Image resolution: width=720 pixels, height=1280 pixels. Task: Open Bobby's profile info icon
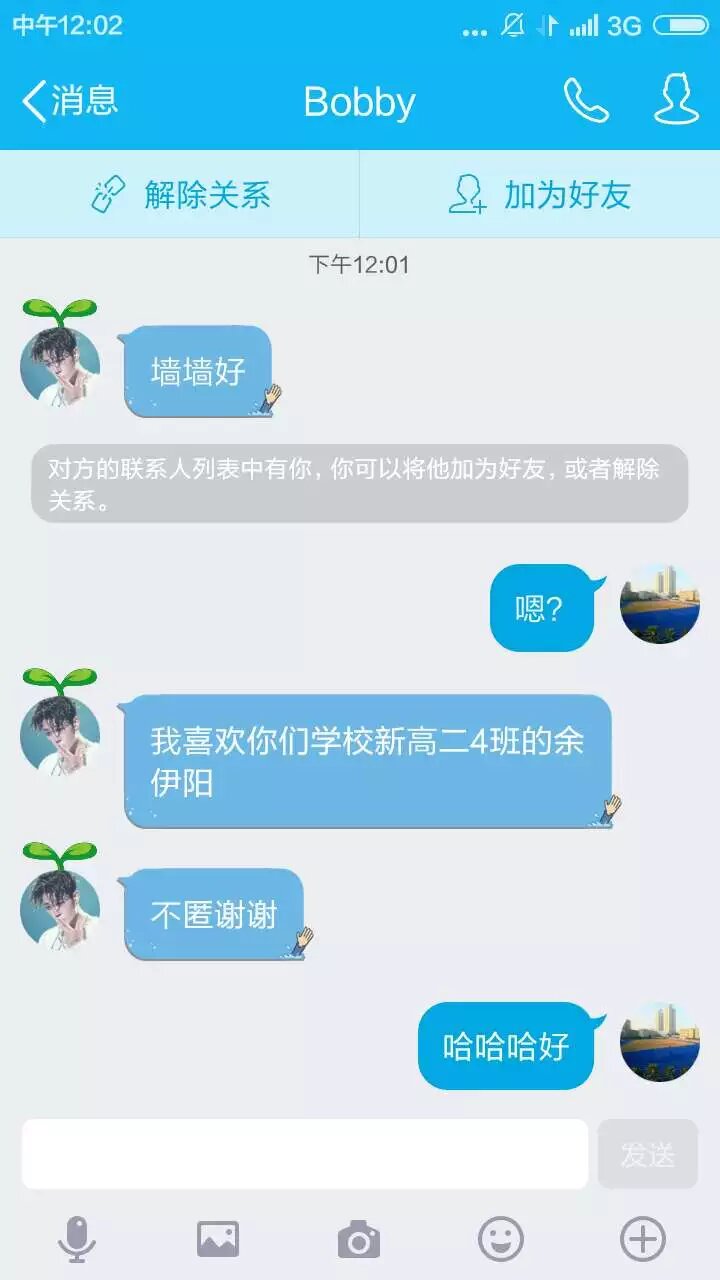coord(676,101)
